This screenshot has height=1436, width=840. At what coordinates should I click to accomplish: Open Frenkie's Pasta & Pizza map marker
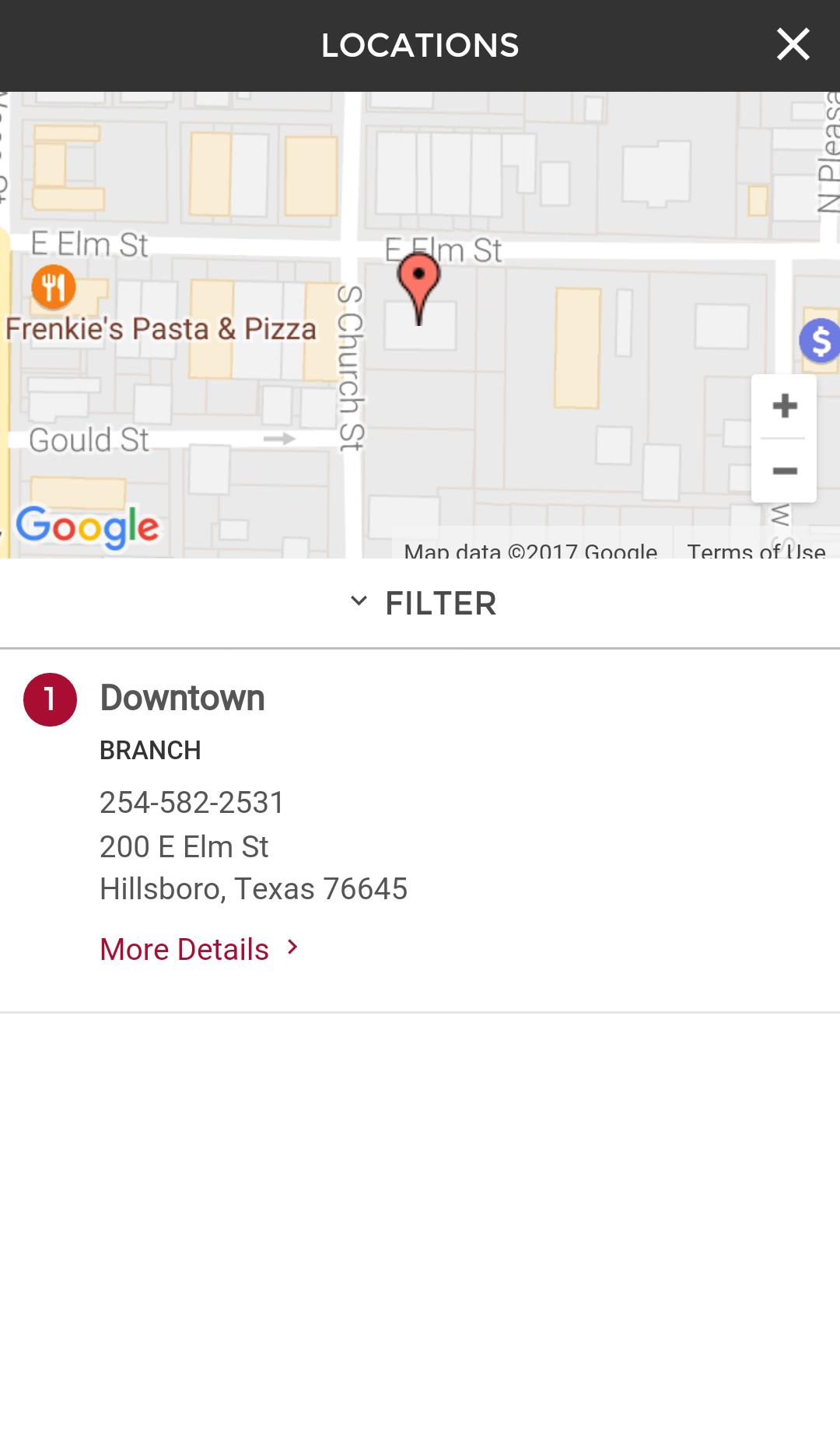coord(54,287)
